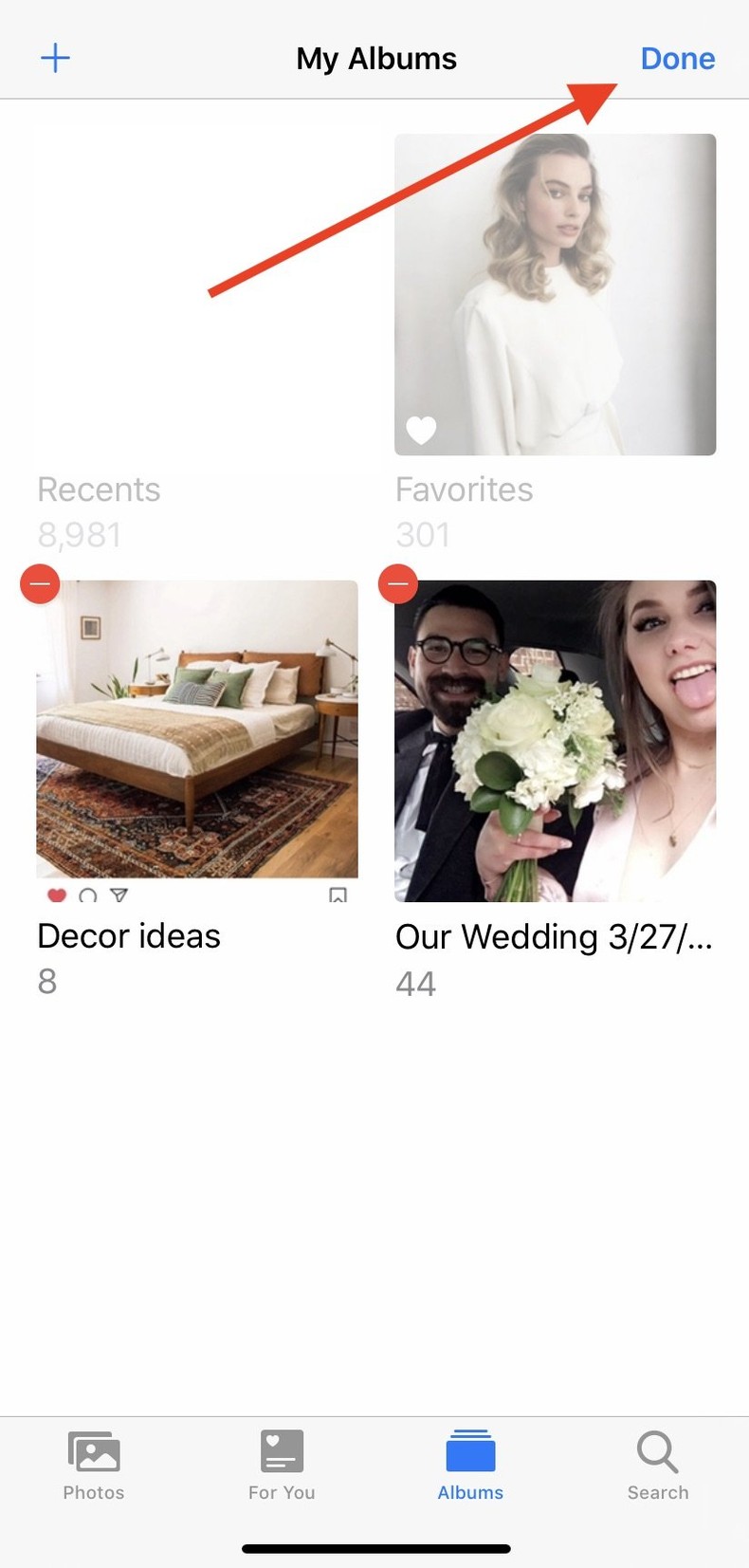The height and width of the screenshot is (1568, 749).
Task: Select the For You tab icon
Action: pos(281,1450)
